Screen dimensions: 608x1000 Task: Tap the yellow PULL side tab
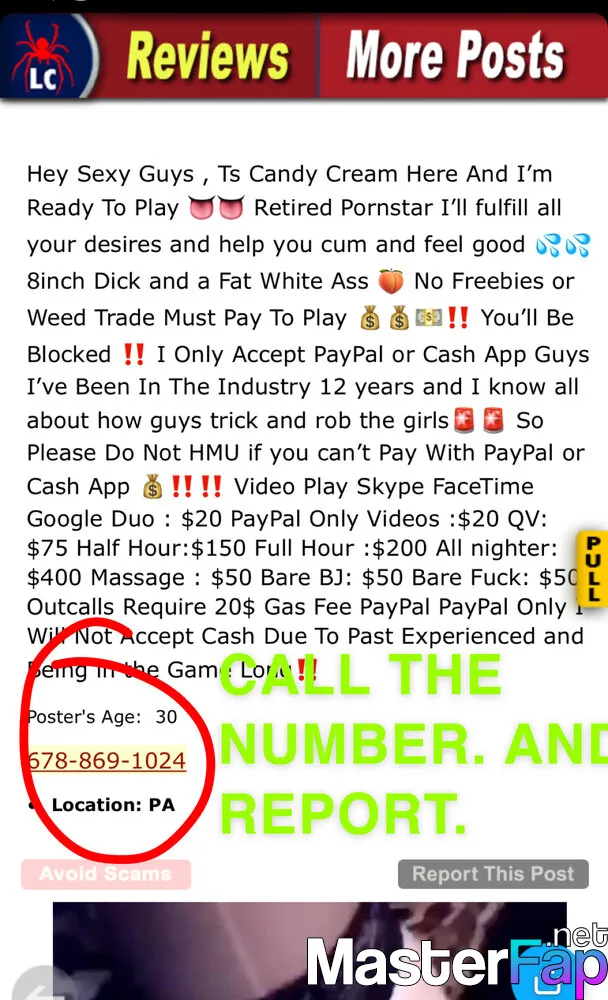pyautogui.click(x=592, y=568)
